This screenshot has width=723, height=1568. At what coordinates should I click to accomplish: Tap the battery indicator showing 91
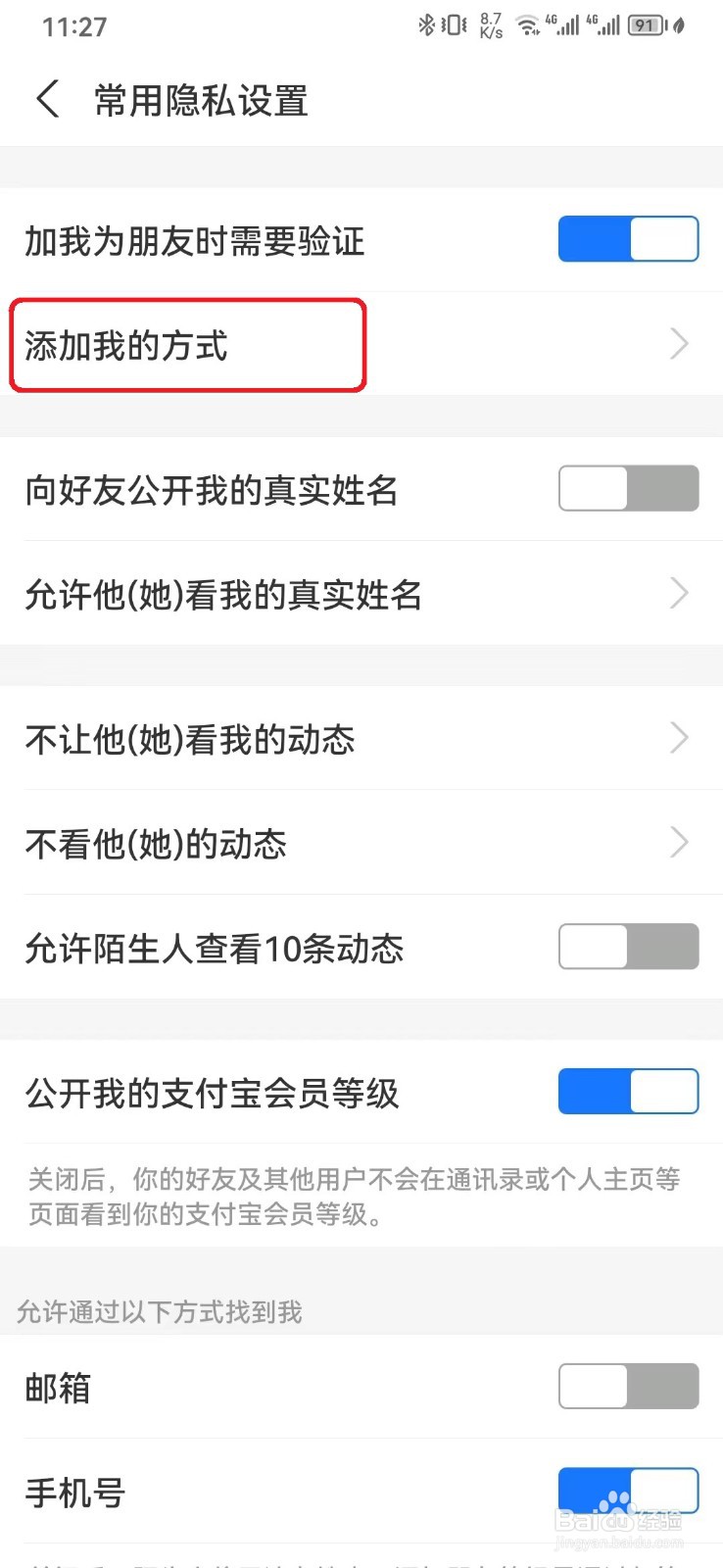(647, 26)
